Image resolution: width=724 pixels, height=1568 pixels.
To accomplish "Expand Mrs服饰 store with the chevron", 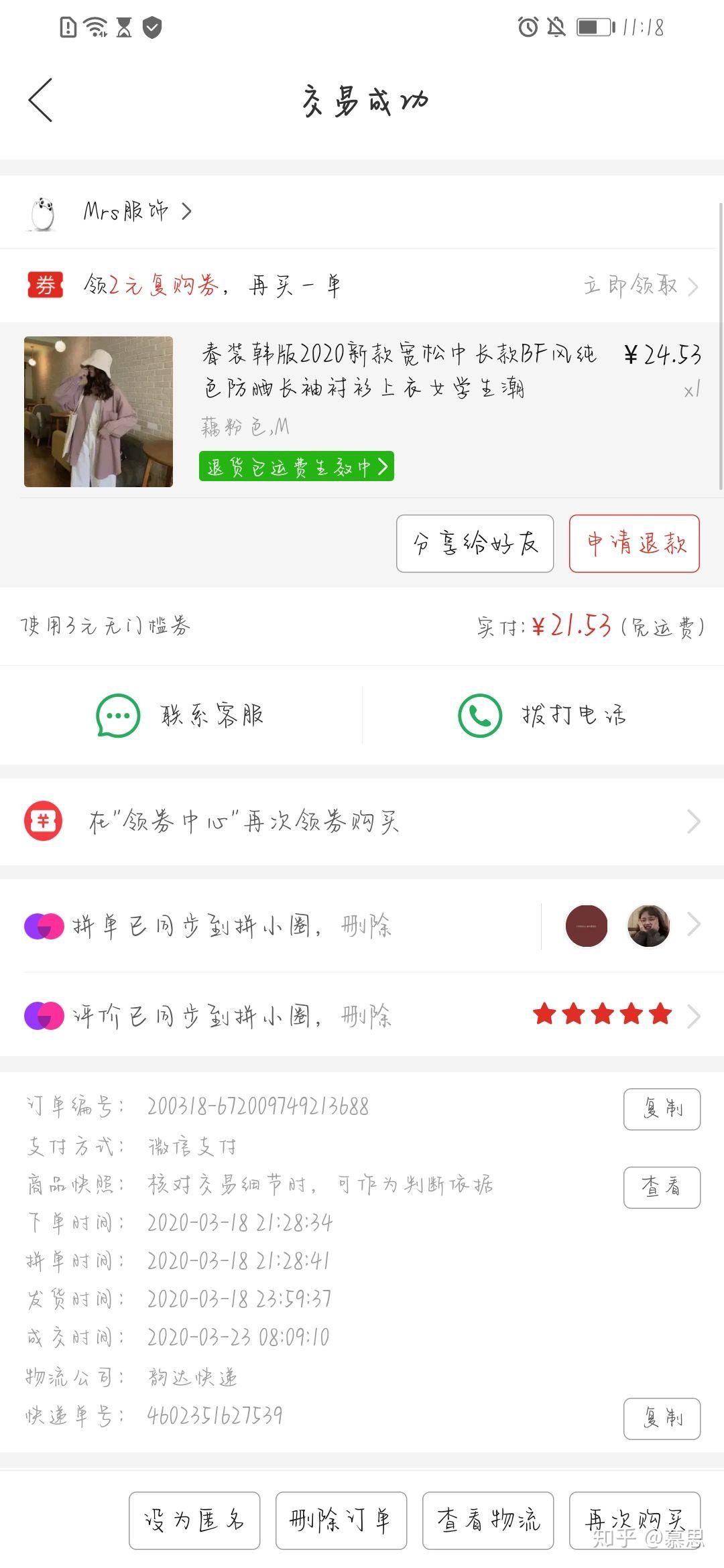I will (186, 211).
